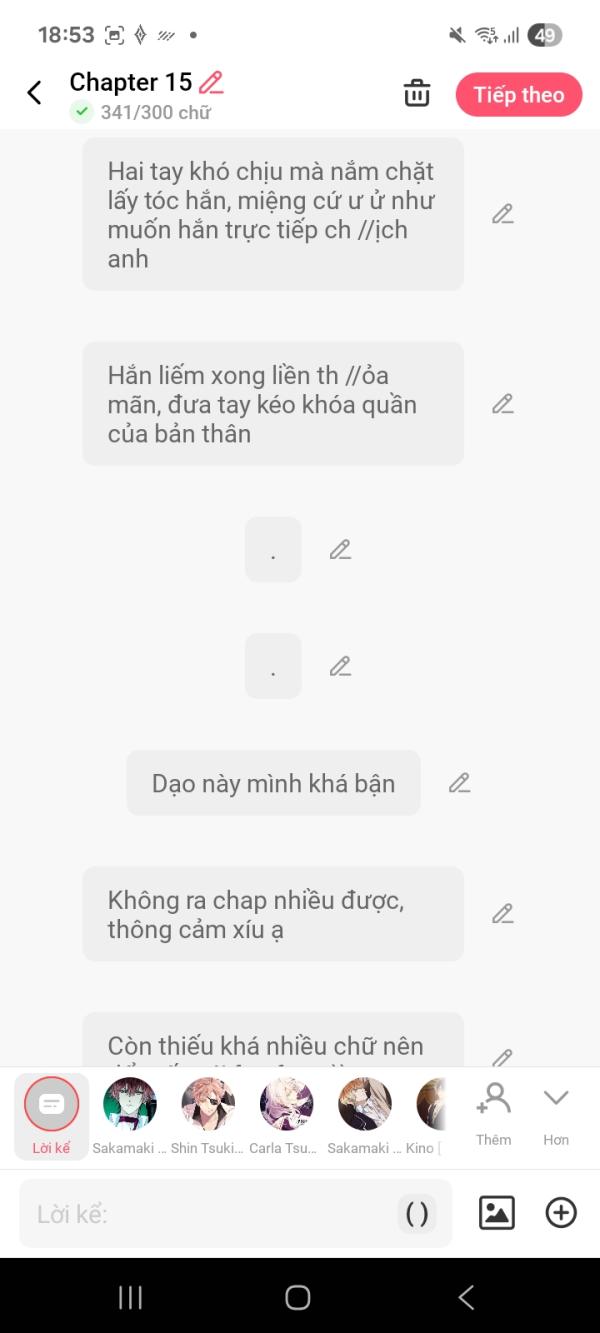Viewport: 600px width, 1333px height.
Task: Attach an image using the picture icon
Action: pos(497,1213)
